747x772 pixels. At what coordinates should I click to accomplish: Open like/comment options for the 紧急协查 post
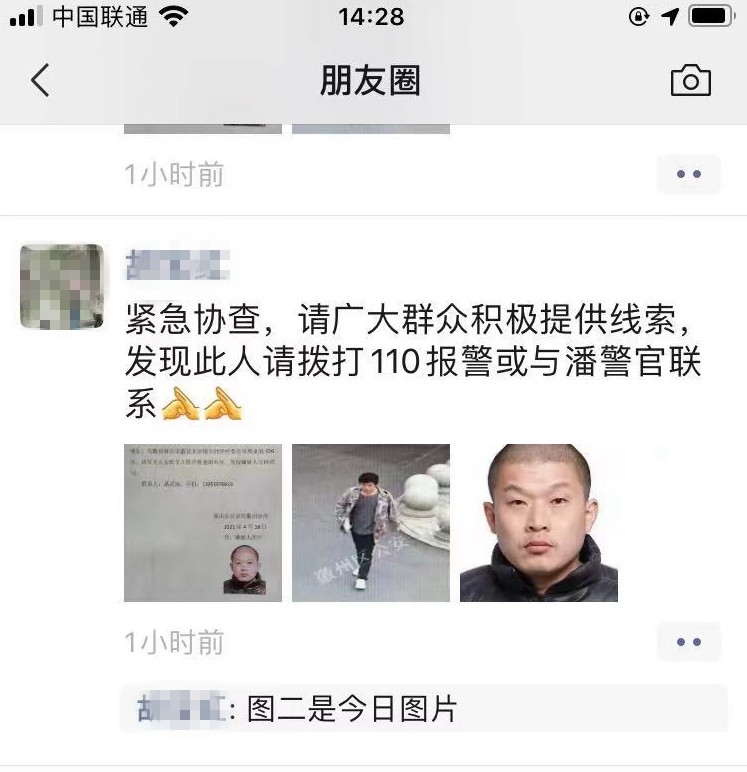click(x=688, y=642)
